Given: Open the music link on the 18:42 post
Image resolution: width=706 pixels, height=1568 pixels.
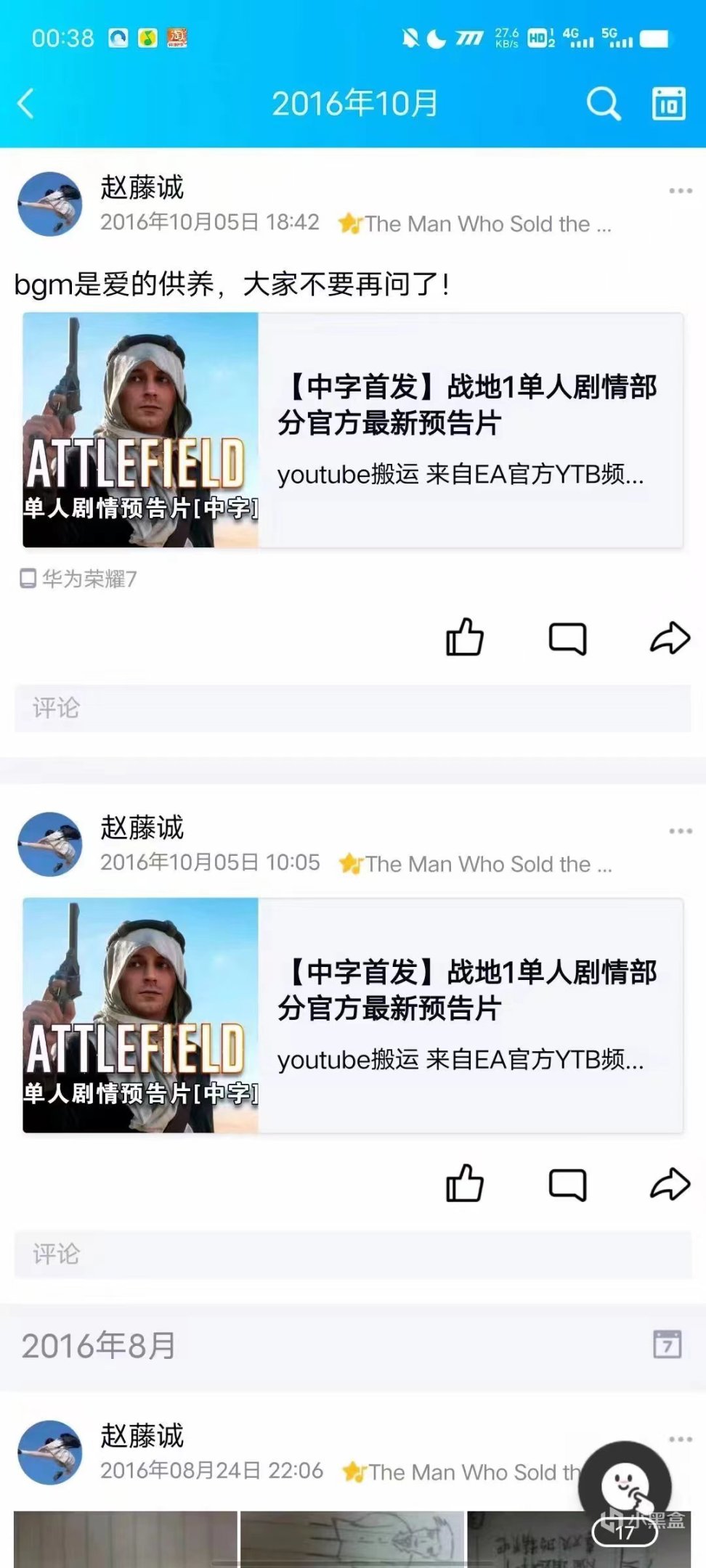Looking at the screenshot, I should [x=476, y=224].
